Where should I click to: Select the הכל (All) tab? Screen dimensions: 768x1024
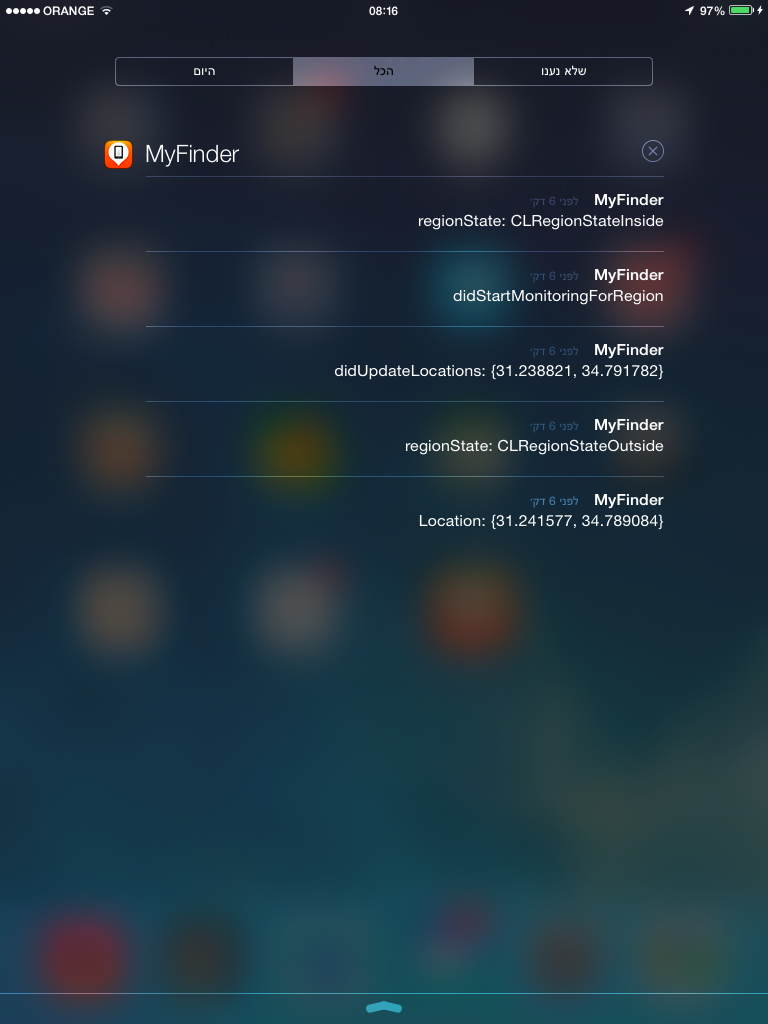[x=383, y=71]
